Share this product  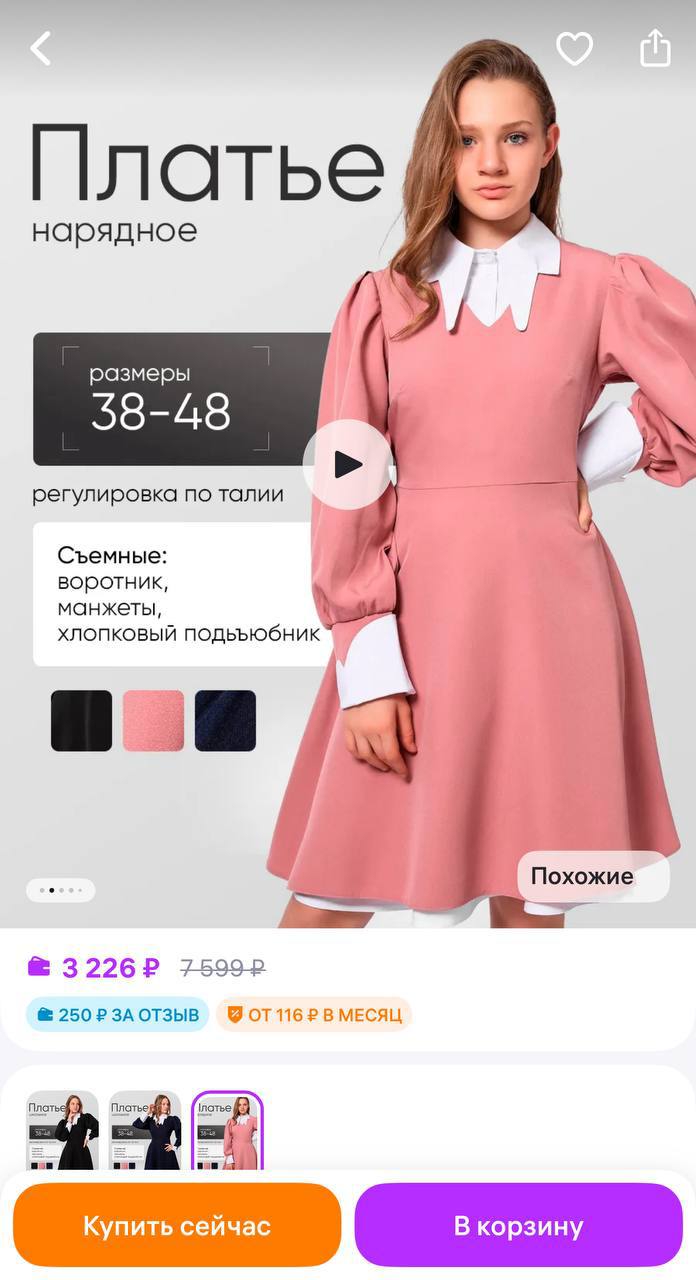(x=655, y=48)
